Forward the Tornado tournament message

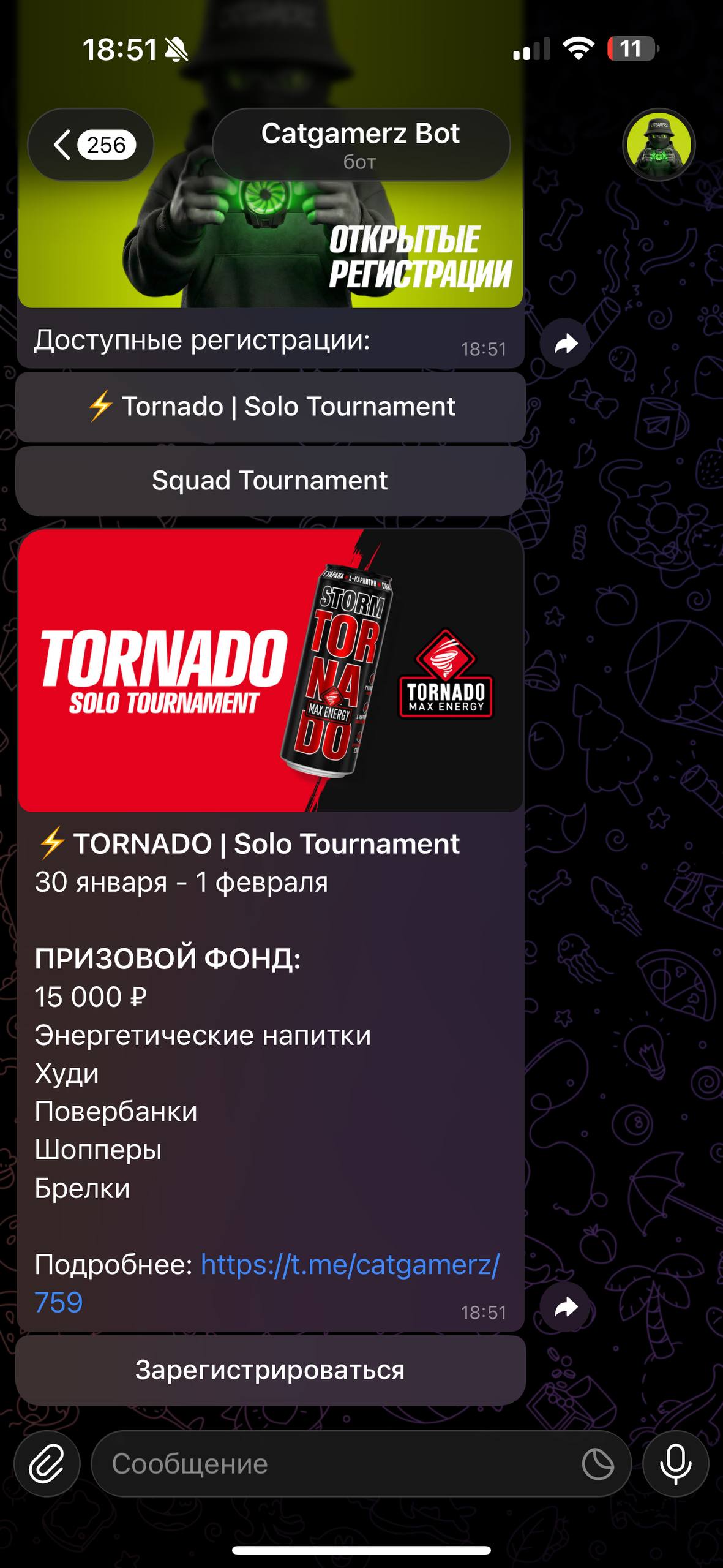pyautogui.click(x=565, y=1308)
